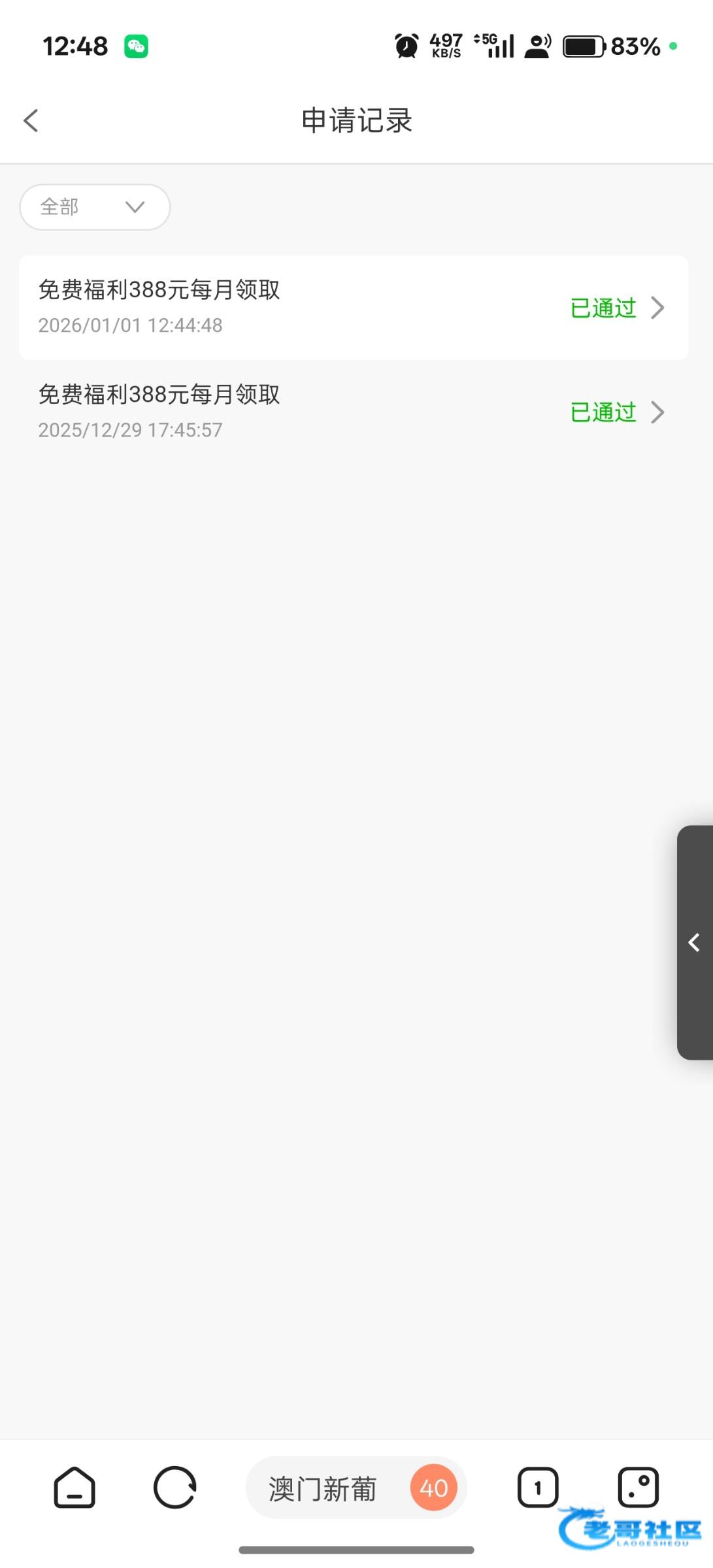
Task: Open the browser tabs switcher
Action: 538,1488
